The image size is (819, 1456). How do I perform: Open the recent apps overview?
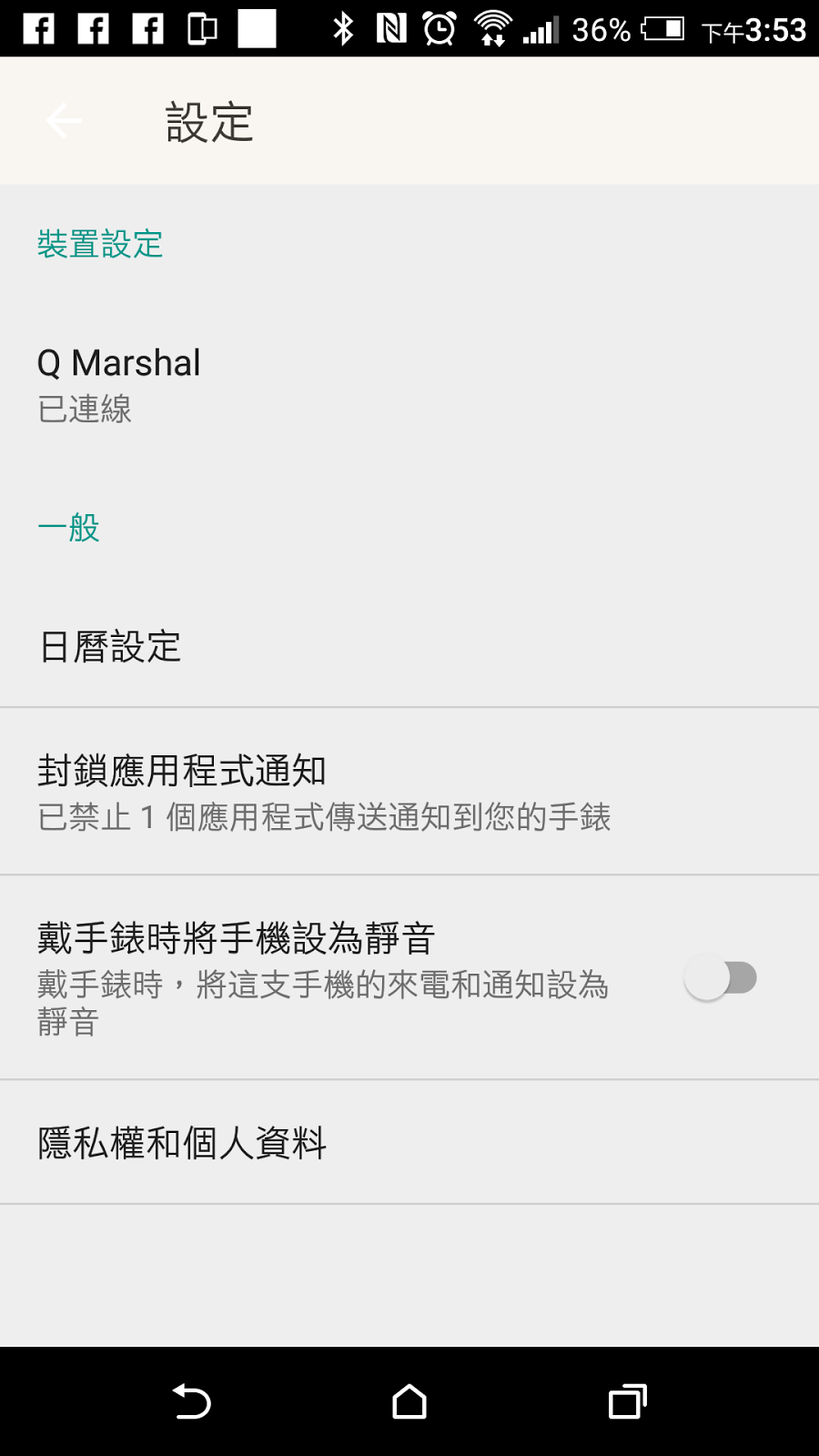tap(628, 1402)
